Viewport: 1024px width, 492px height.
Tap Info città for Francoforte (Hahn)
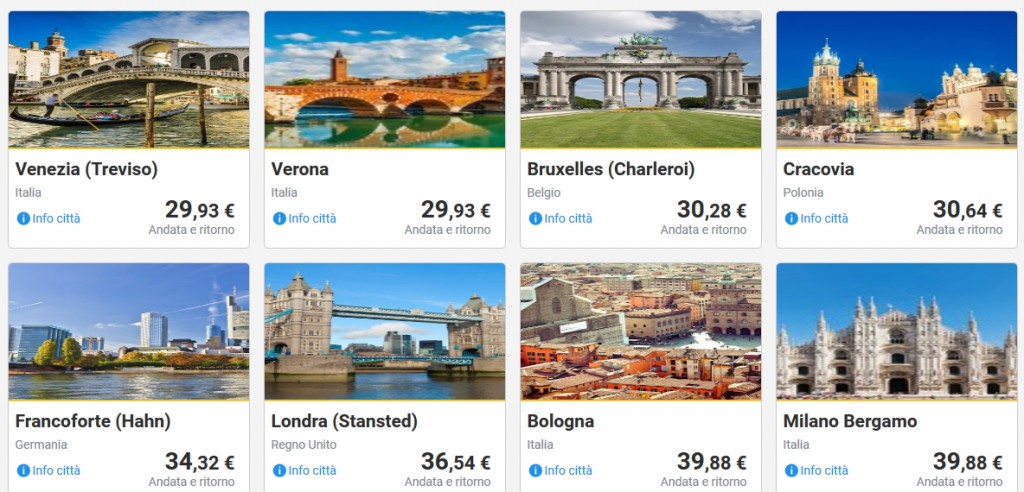pos(49,470)
